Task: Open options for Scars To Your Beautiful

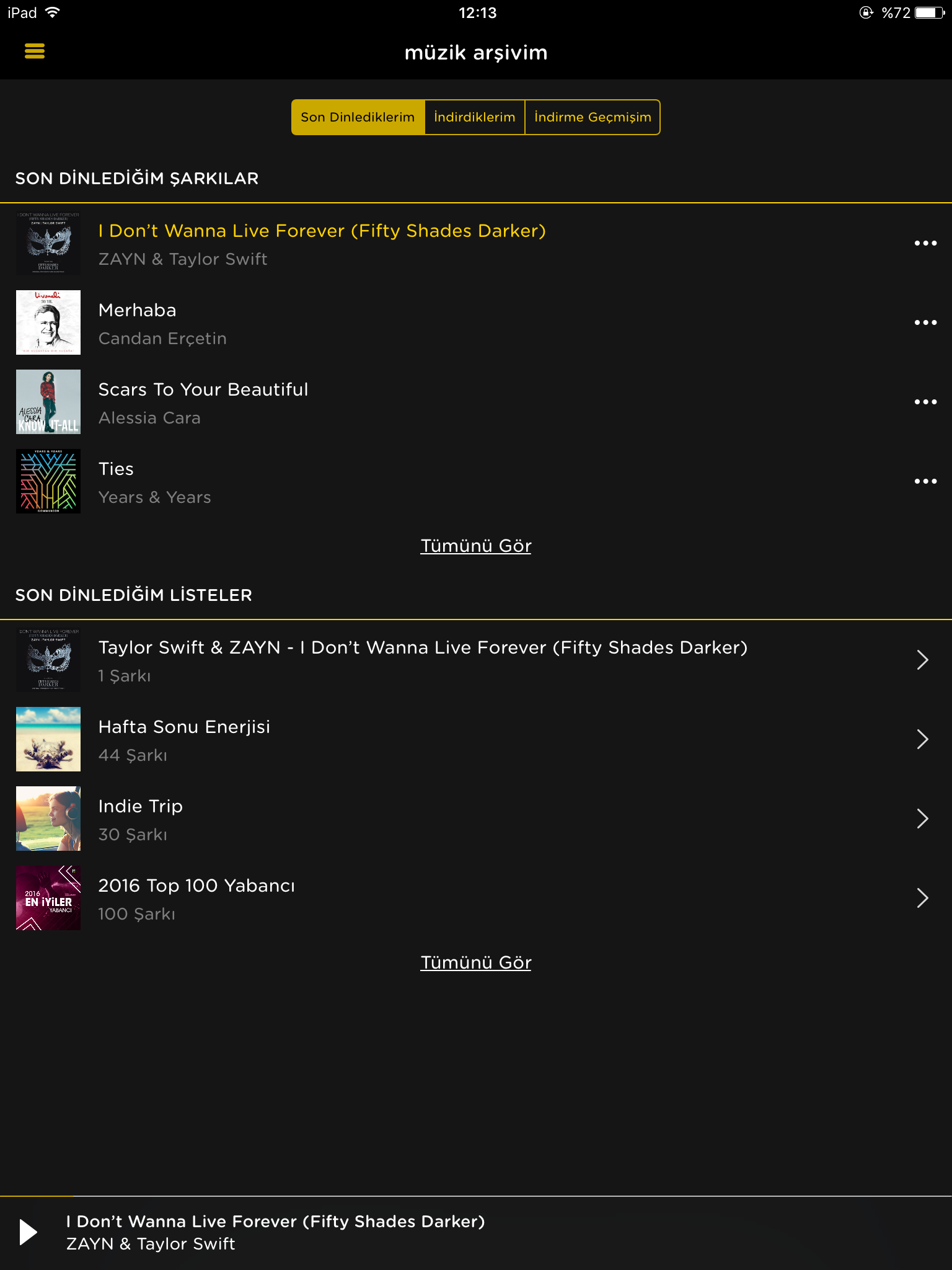Action: click(925, 402)
